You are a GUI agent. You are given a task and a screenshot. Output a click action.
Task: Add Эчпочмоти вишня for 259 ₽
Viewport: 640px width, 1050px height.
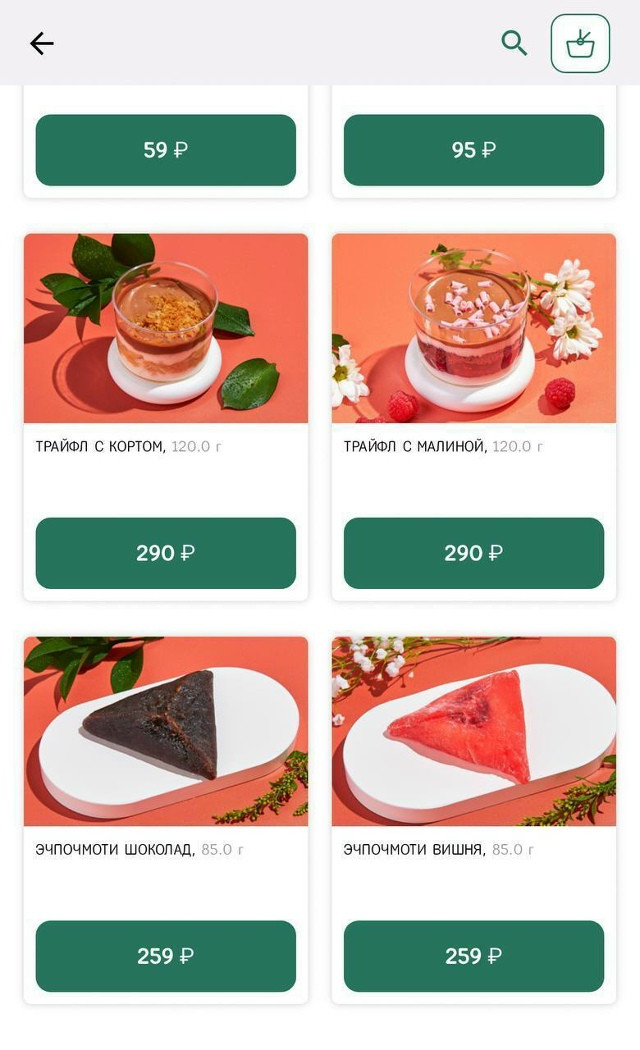coord(474,956)
